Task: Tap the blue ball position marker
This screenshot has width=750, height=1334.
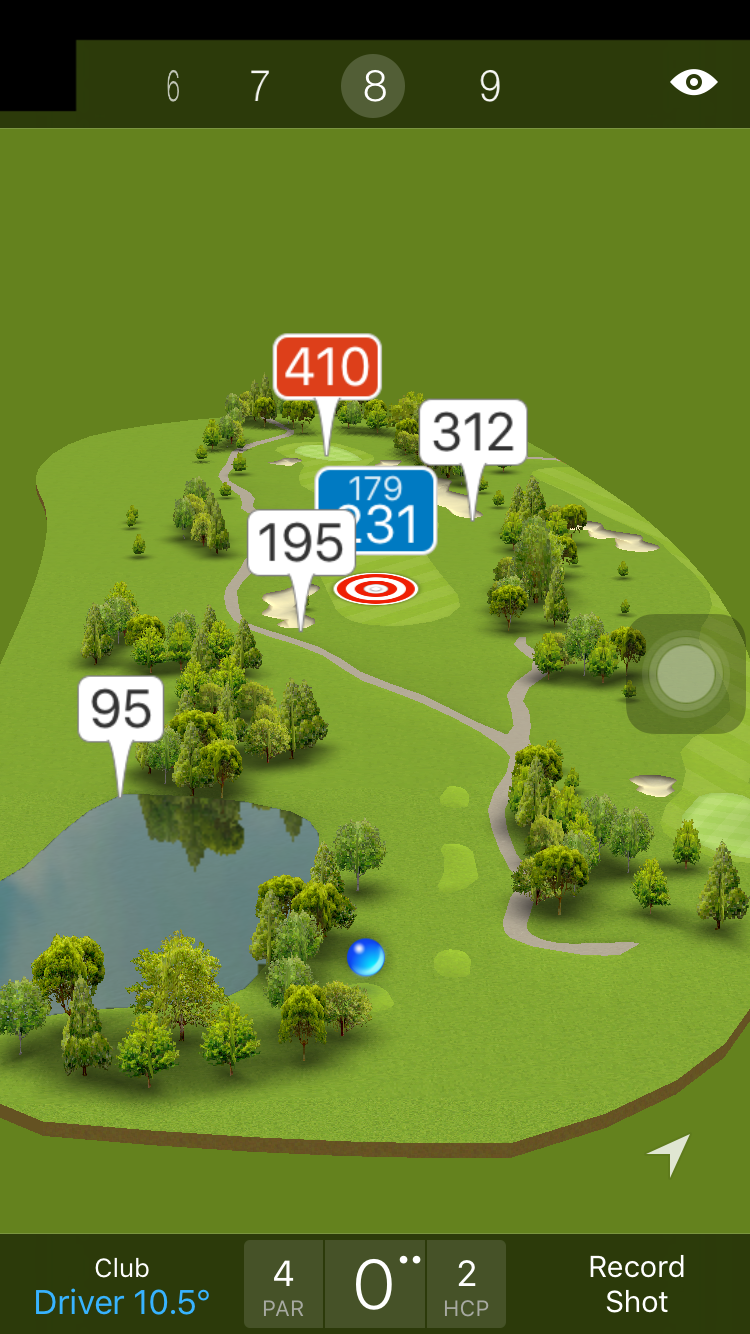Action: click(365, 957)
